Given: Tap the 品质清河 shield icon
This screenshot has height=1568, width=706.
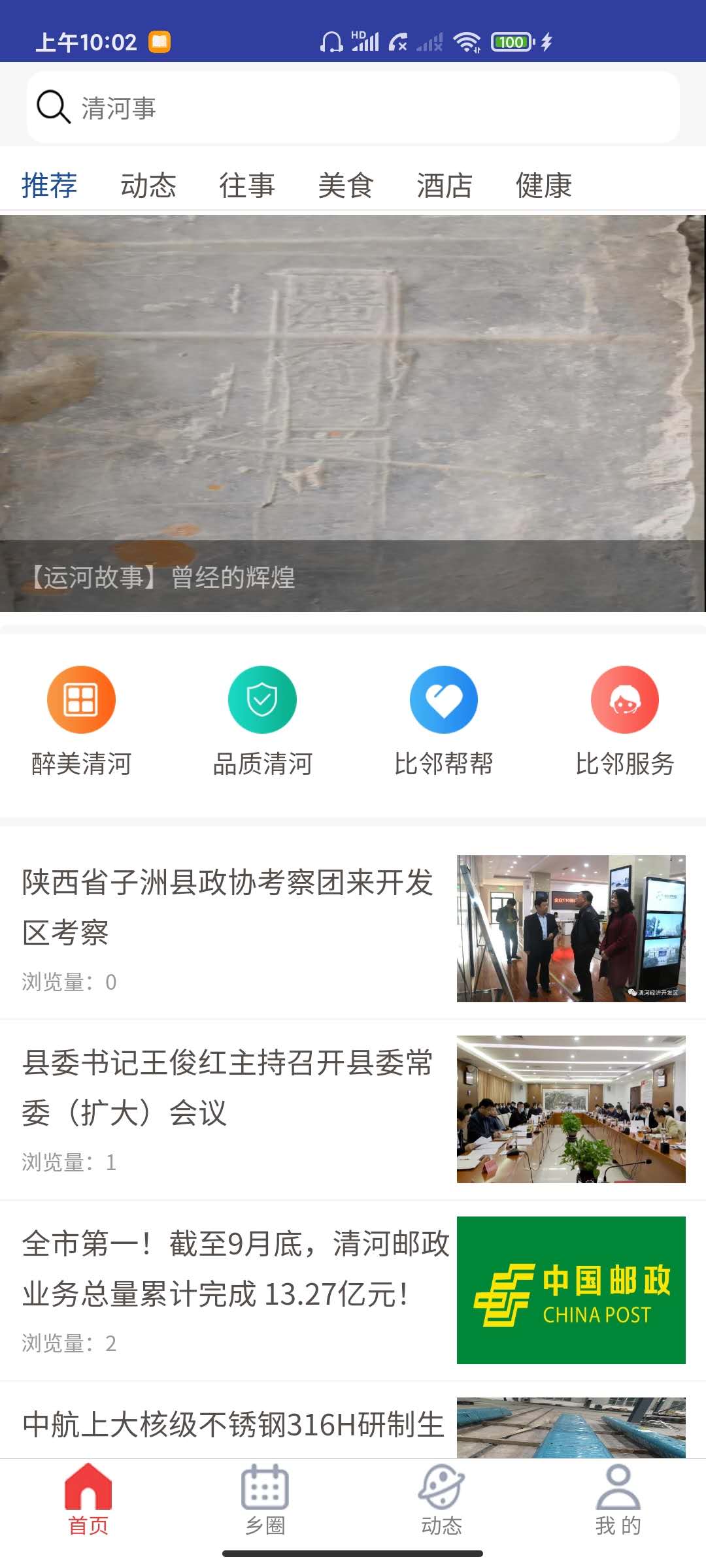Looking at the screenshot, I should click(x=262, y=700).
